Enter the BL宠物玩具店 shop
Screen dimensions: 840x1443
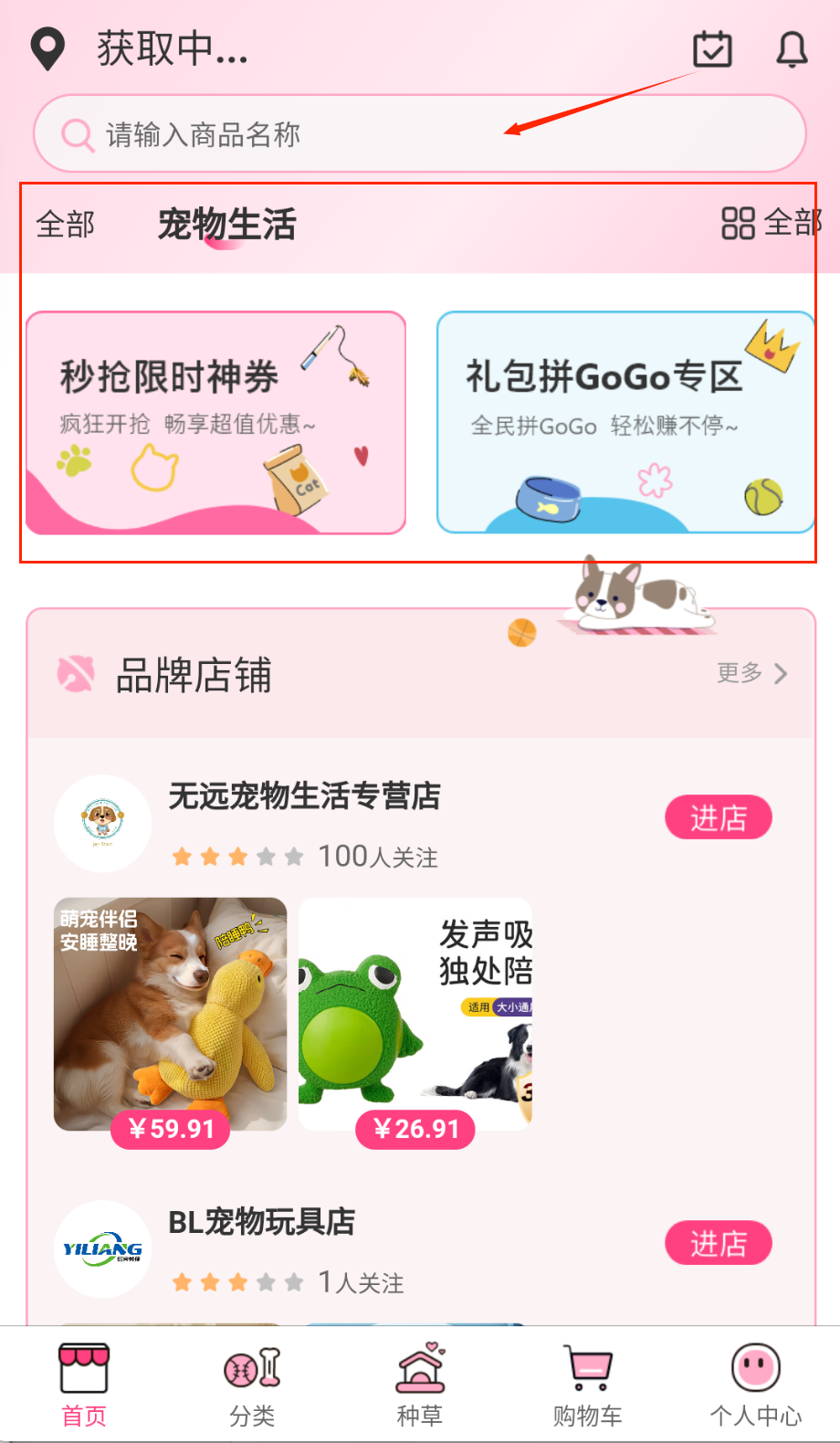718,1243
